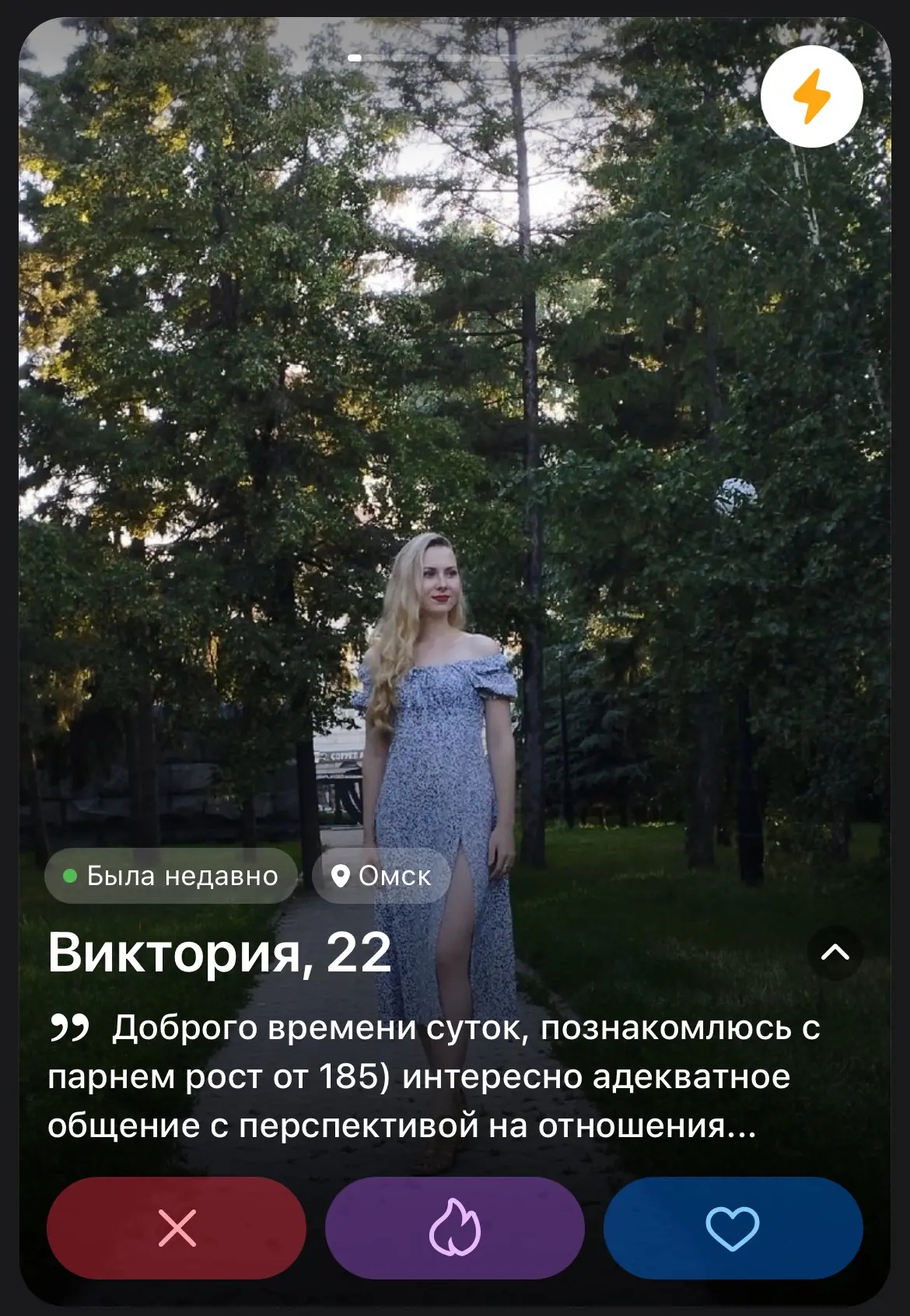Viewport: 910px width, 1316px height.
Task: Like Виктория's profile with the heart button
Action: 732,1228
